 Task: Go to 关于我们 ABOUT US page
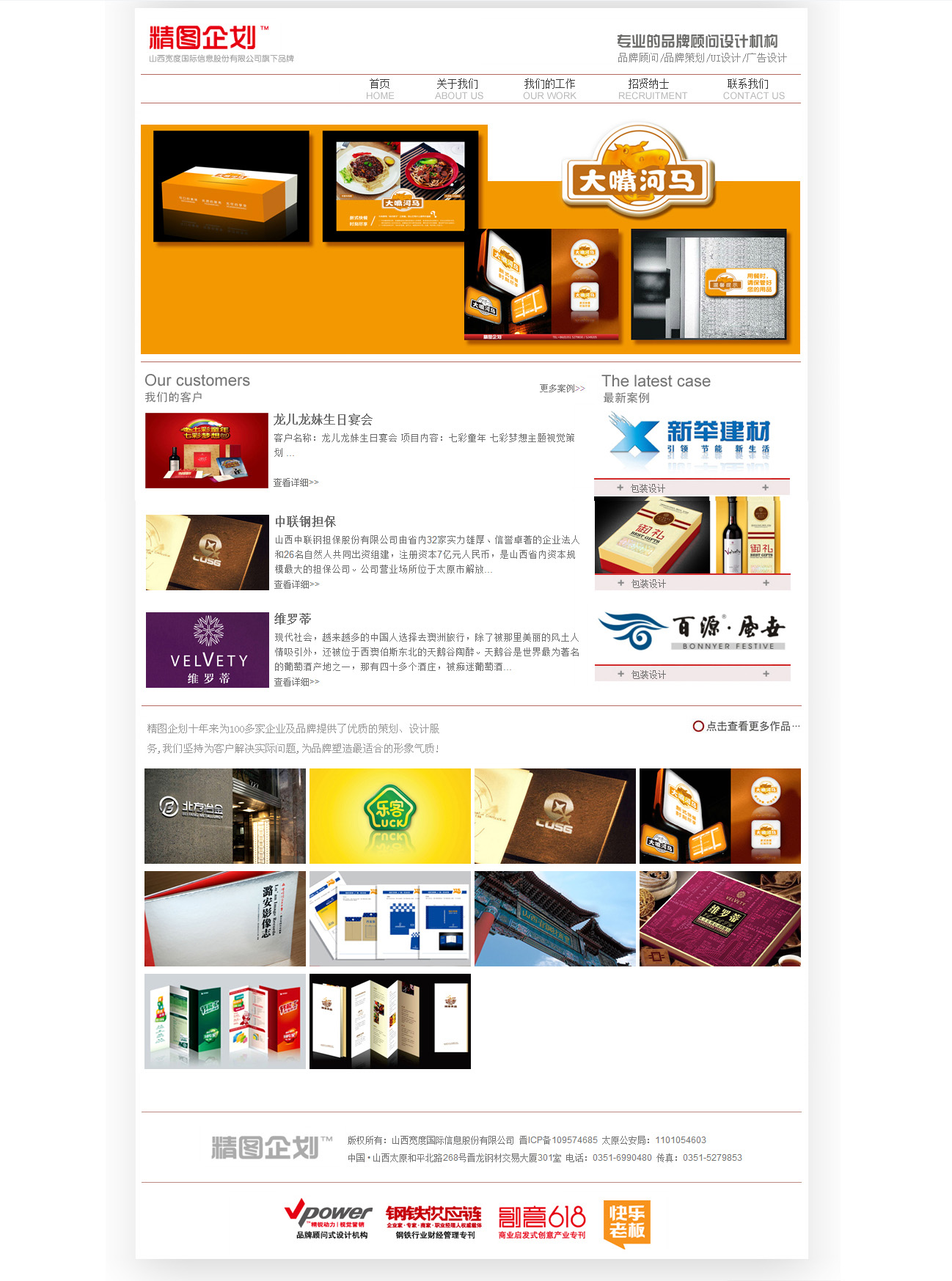point(458,89)
